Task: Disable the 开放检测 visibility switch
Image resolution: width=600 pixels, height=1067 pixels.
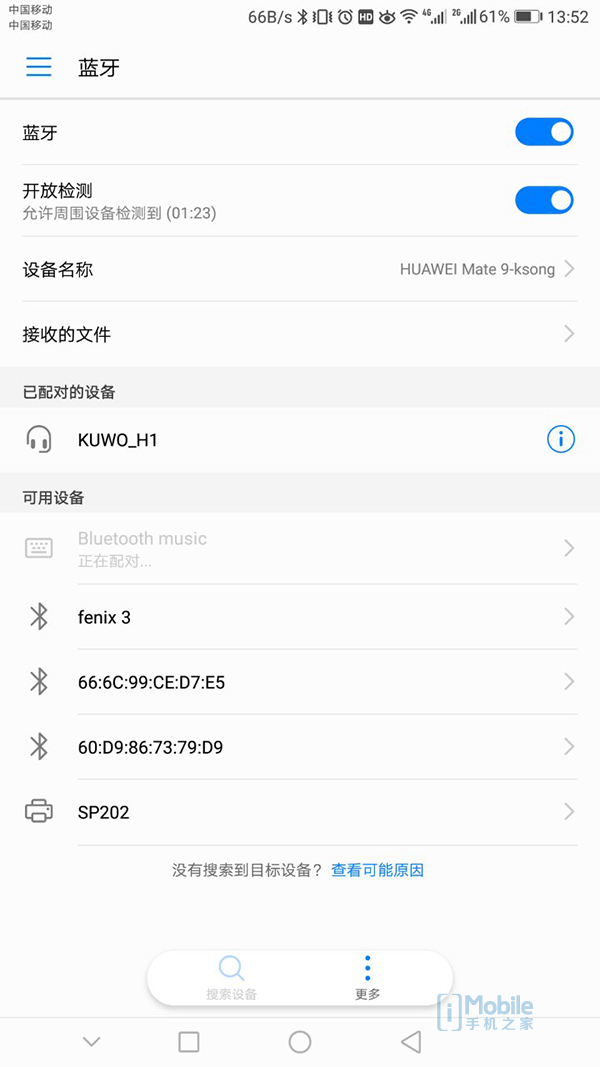Action: point(544,200)
